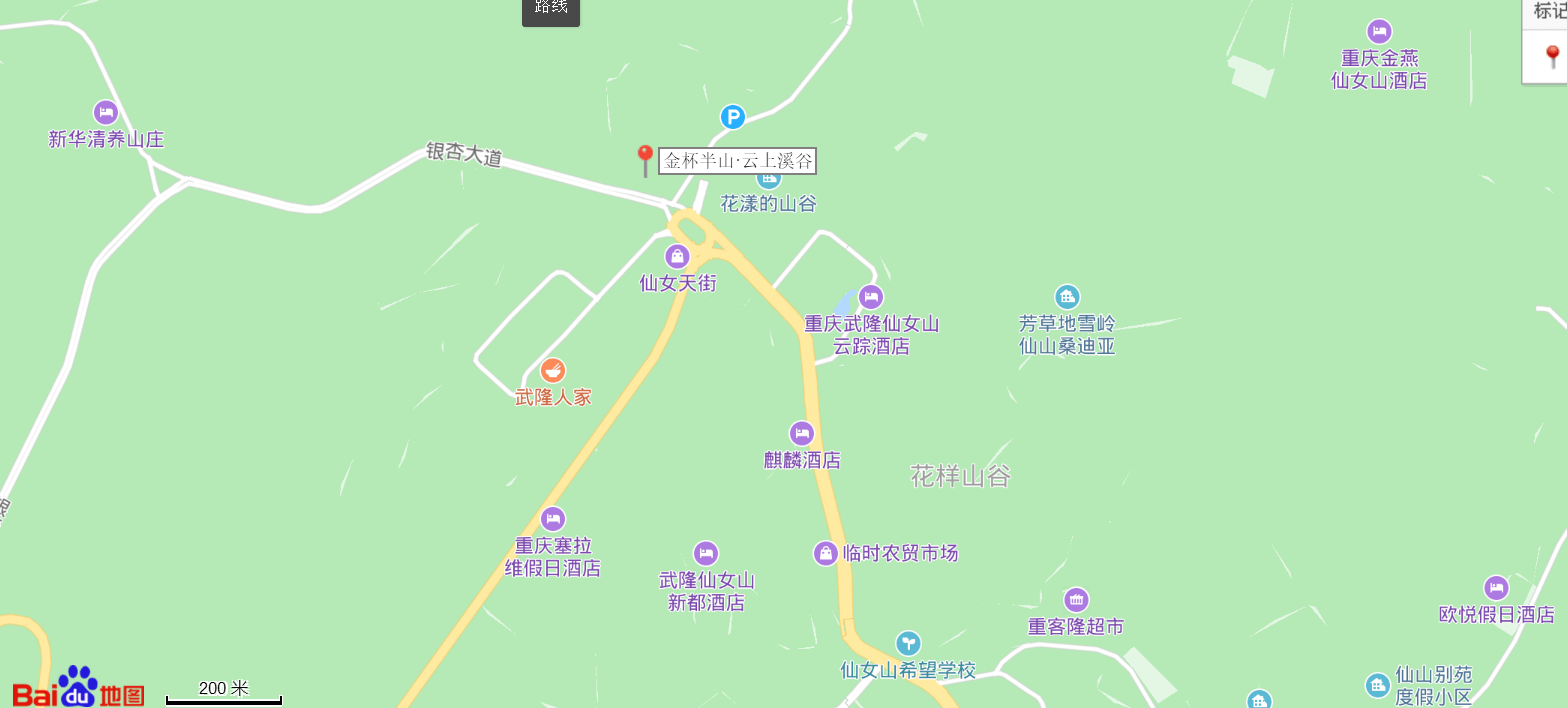Viewport: 1567px width, 708px height.
Task: Tap the 武隆人家 restaurant marker
Action: 552,370
